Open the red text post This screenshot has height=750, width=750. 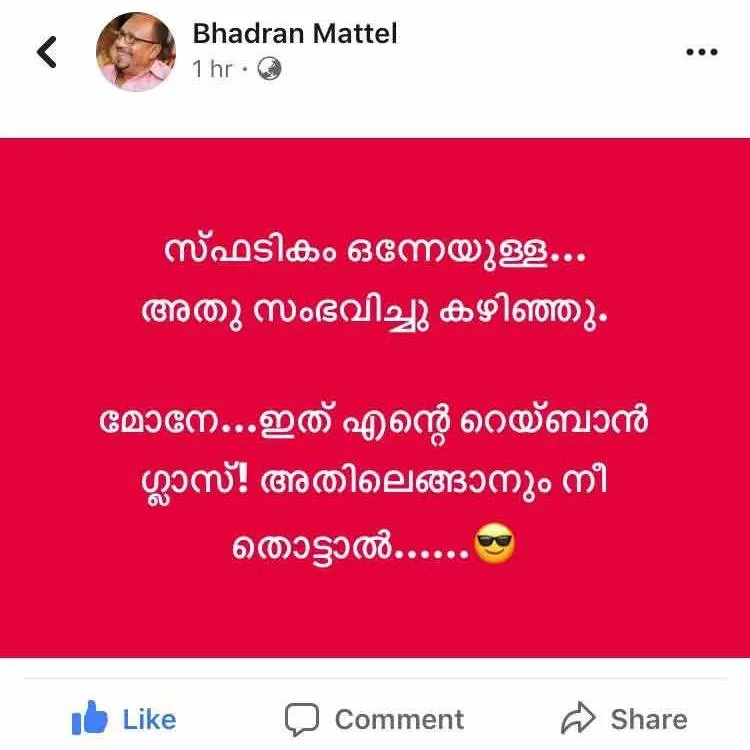click(375, 397)
